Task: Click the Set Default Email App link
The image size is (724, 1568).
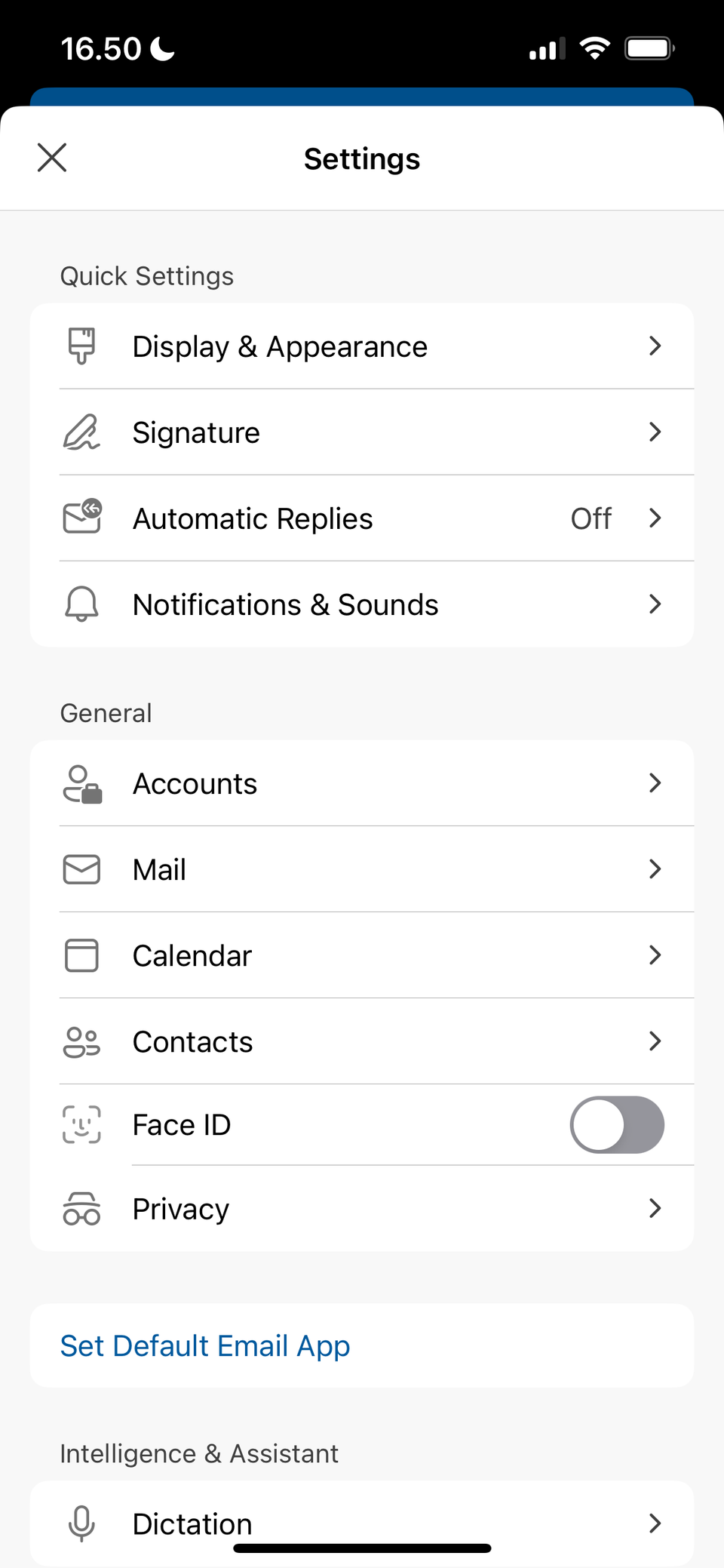Action: [x=204, y=1345]
